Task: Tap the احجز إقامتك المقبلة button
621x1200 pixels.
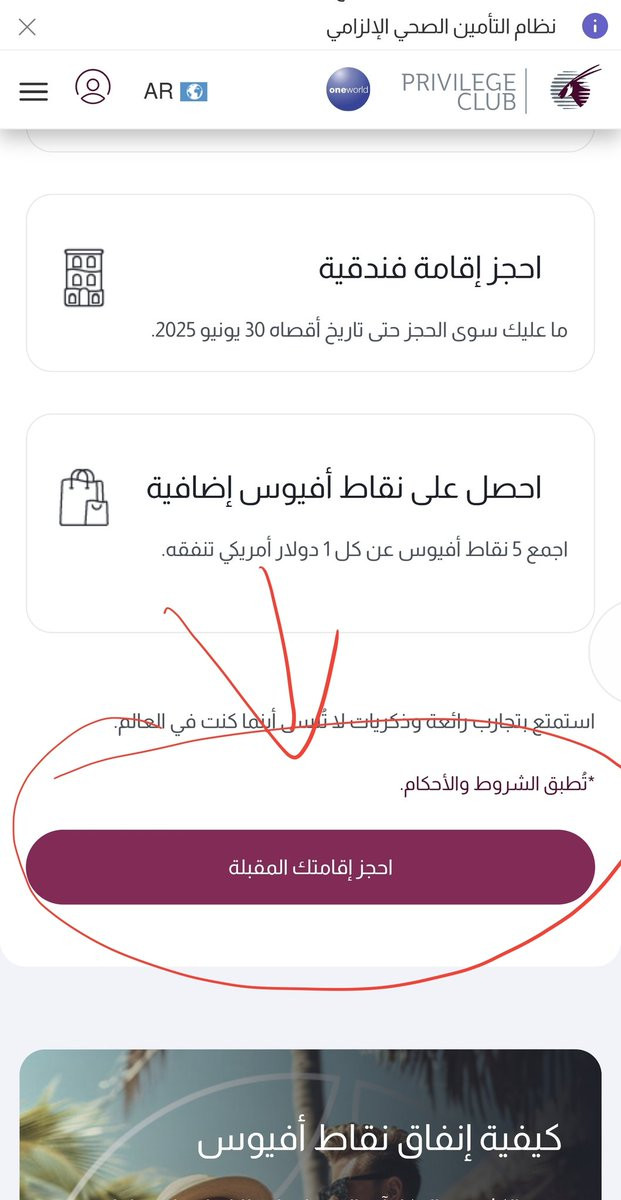Action: click(310, 867)
